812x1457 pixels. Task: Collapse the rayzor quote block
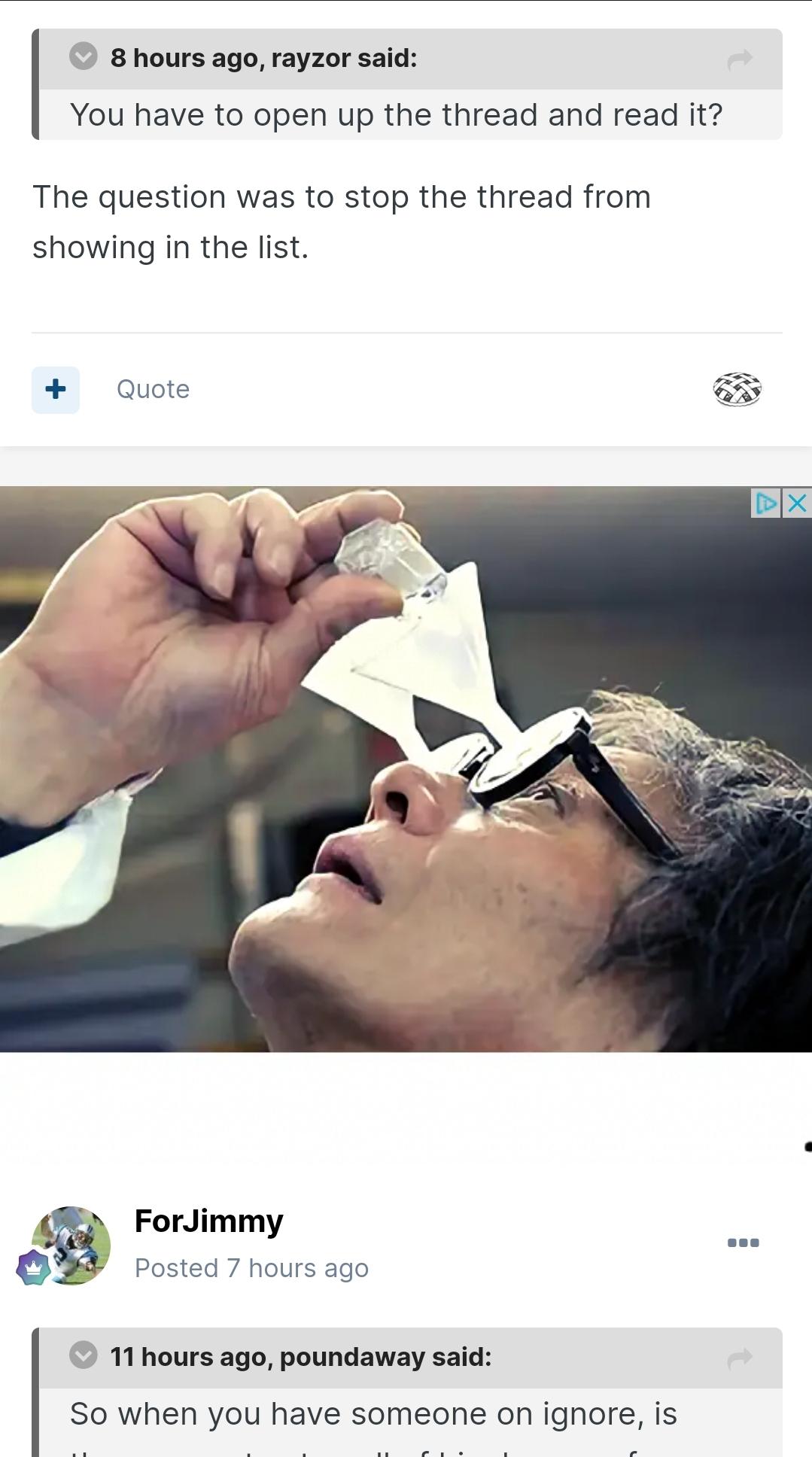[84, 56]
